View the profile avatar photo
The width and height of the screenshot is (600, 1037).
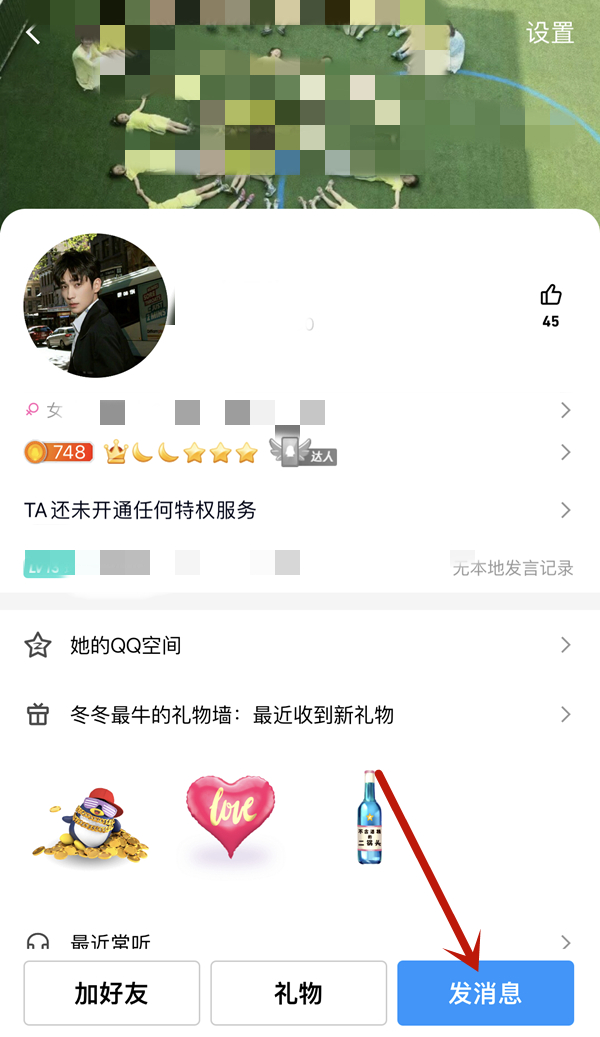pyautogui.click(x=95, y=306)
